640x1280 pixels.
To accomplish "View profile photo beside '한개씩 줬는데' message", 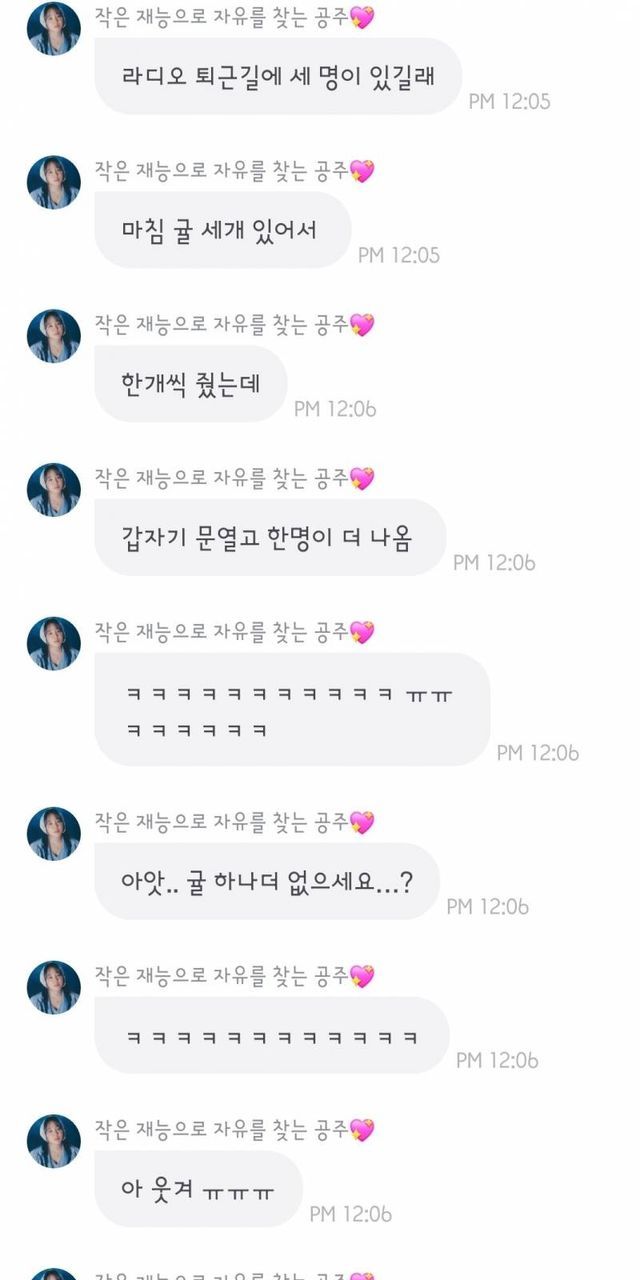I will [x=53, y=336].
